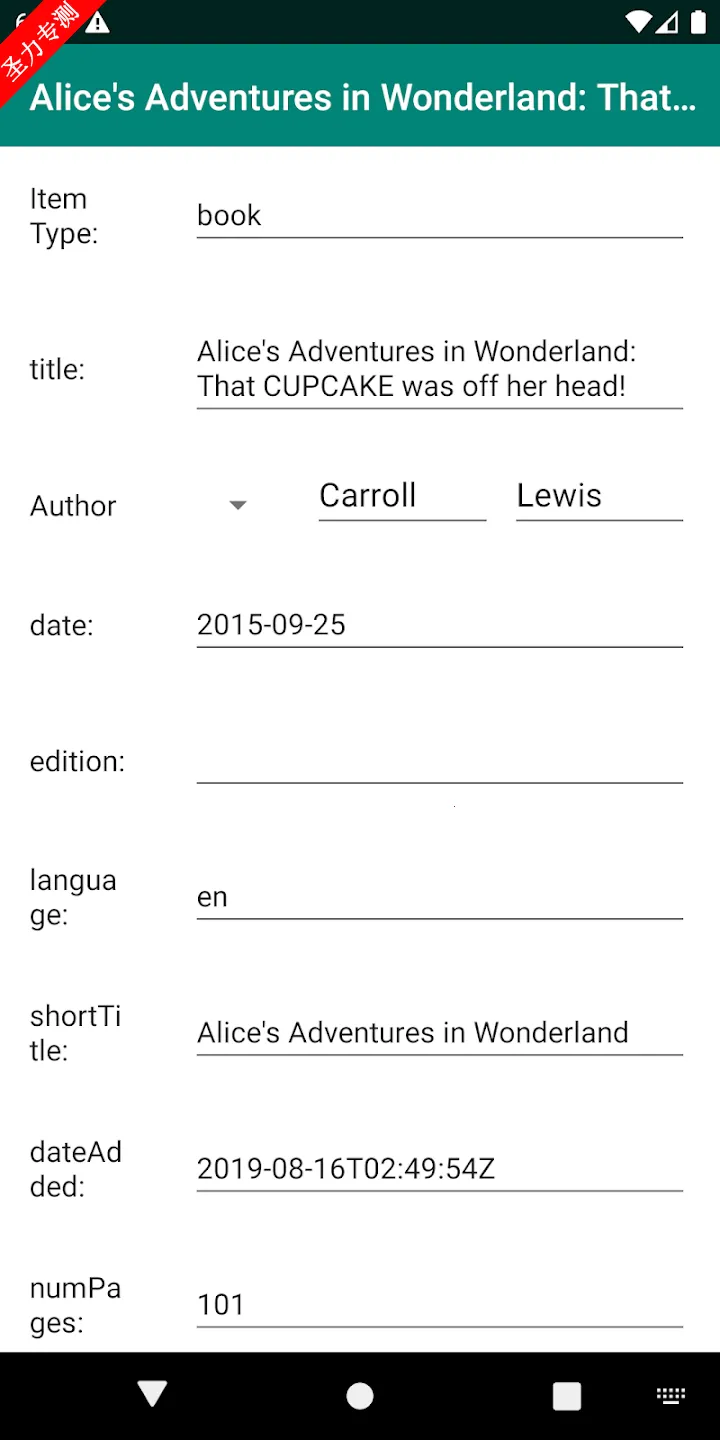Focus the empty edition field
The image size is (720, 1440).
439,761
